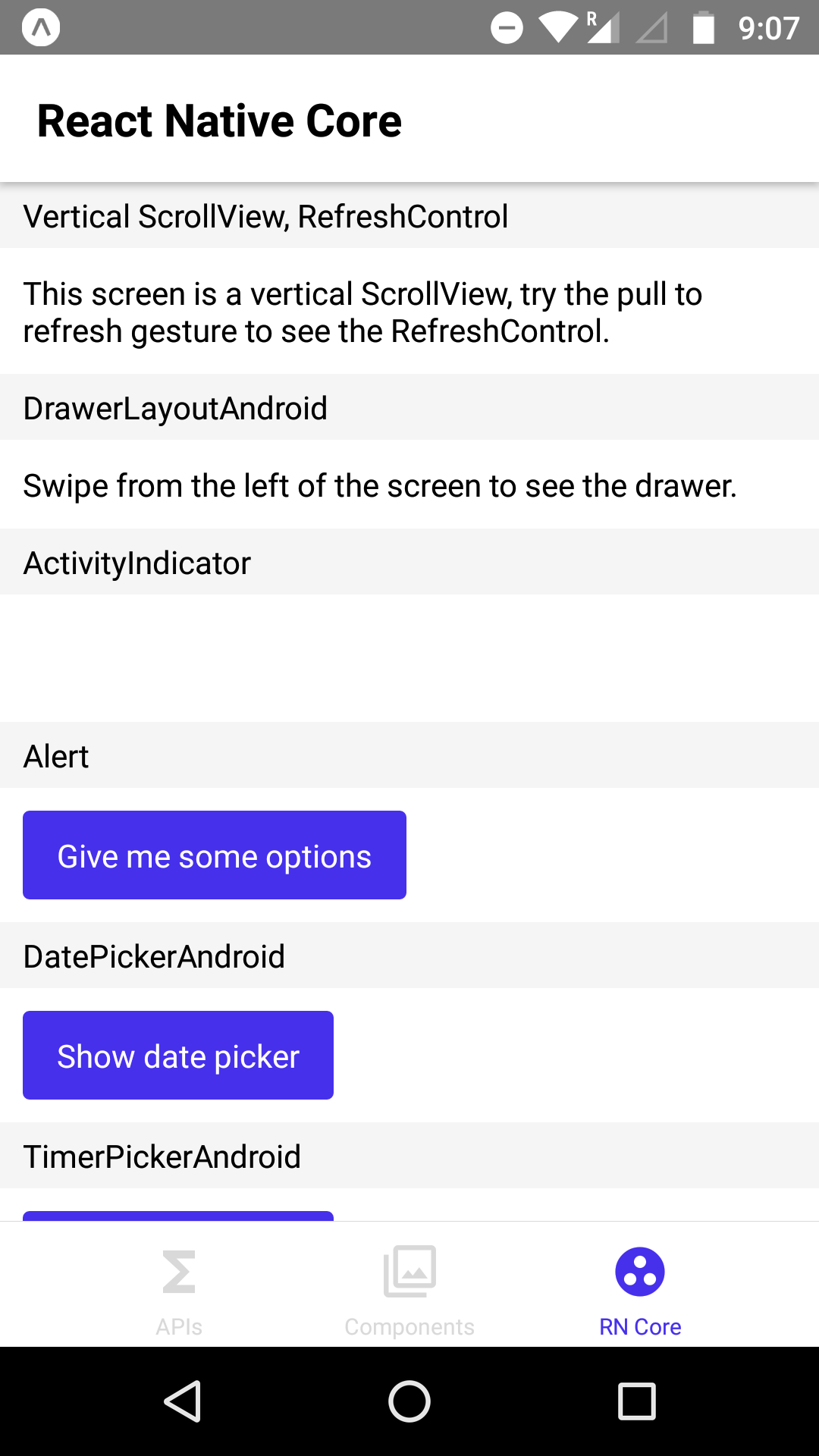Tap the DrawerLayoutAndroid section header

pyautogui.click(x=176, y=408)
